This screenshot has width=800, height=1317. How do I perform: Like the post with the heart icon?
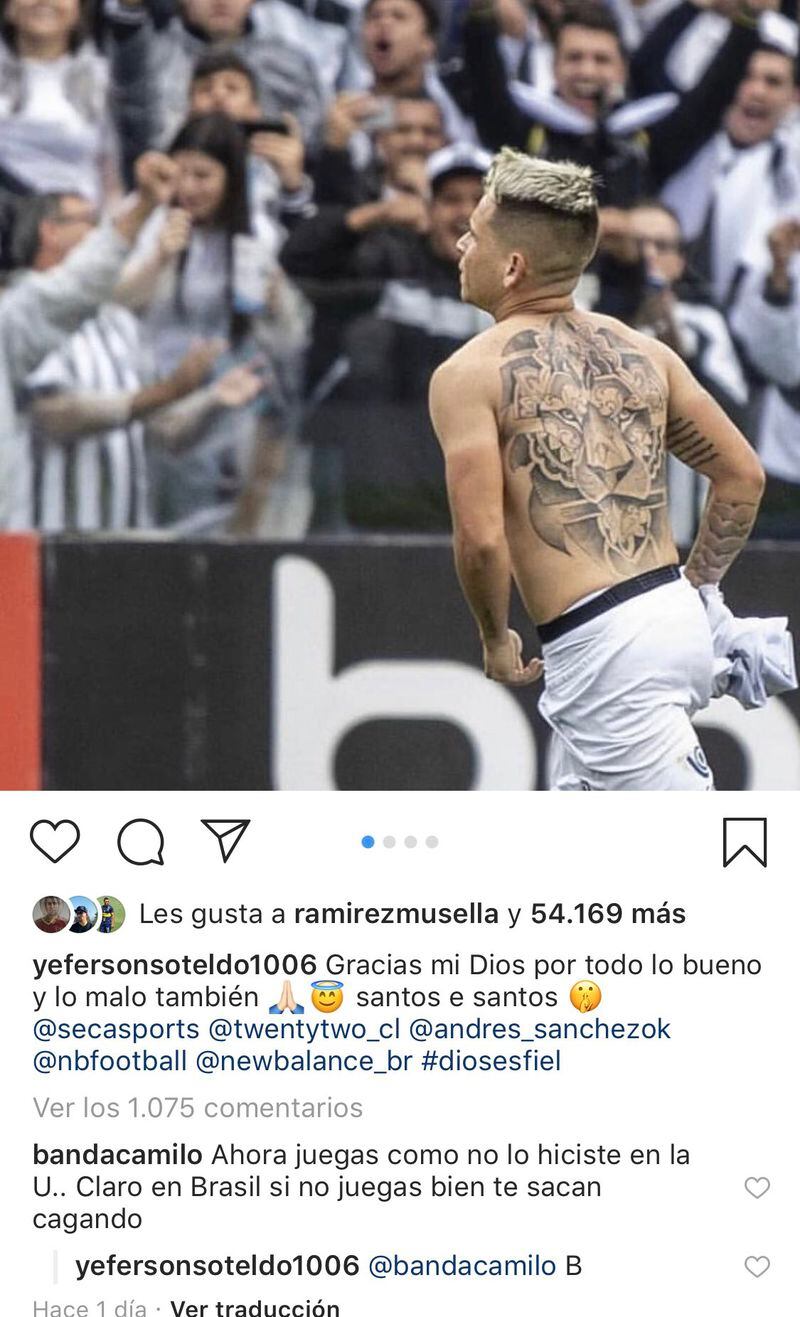[54, 841]
